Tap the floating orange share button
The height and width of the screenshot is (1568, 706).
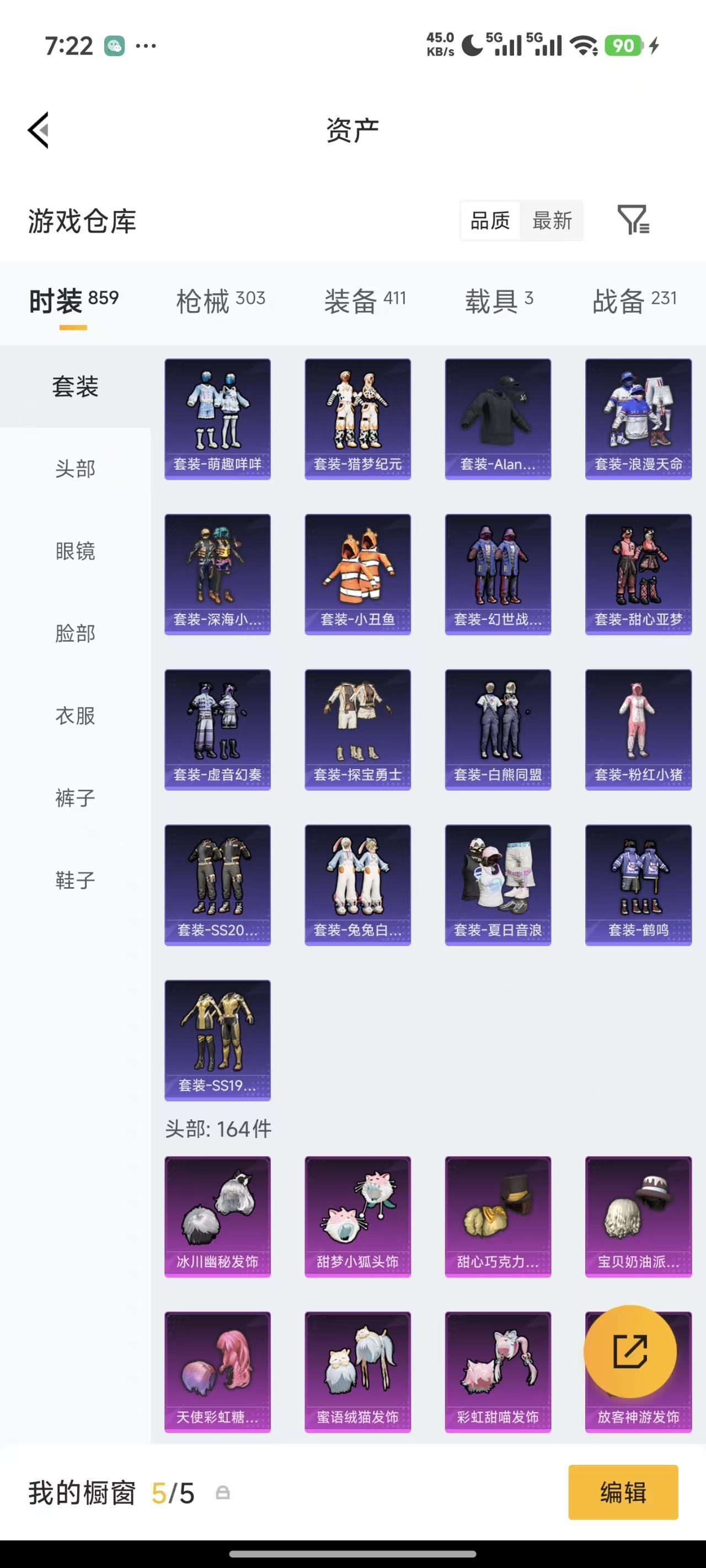pos(630,1351)
